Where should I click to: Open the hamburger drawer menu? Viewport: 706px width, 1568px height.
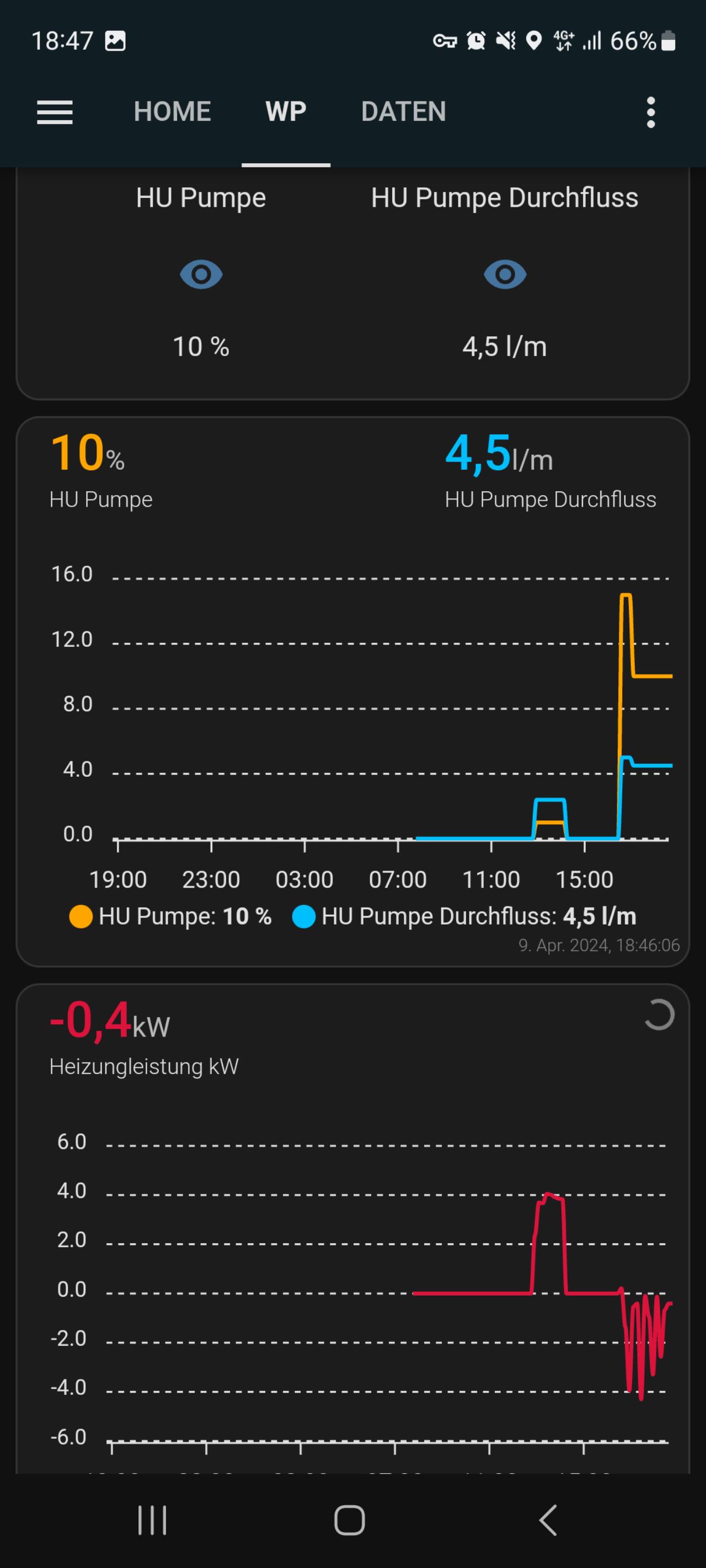pyautogui.click(x=55, y=112)
